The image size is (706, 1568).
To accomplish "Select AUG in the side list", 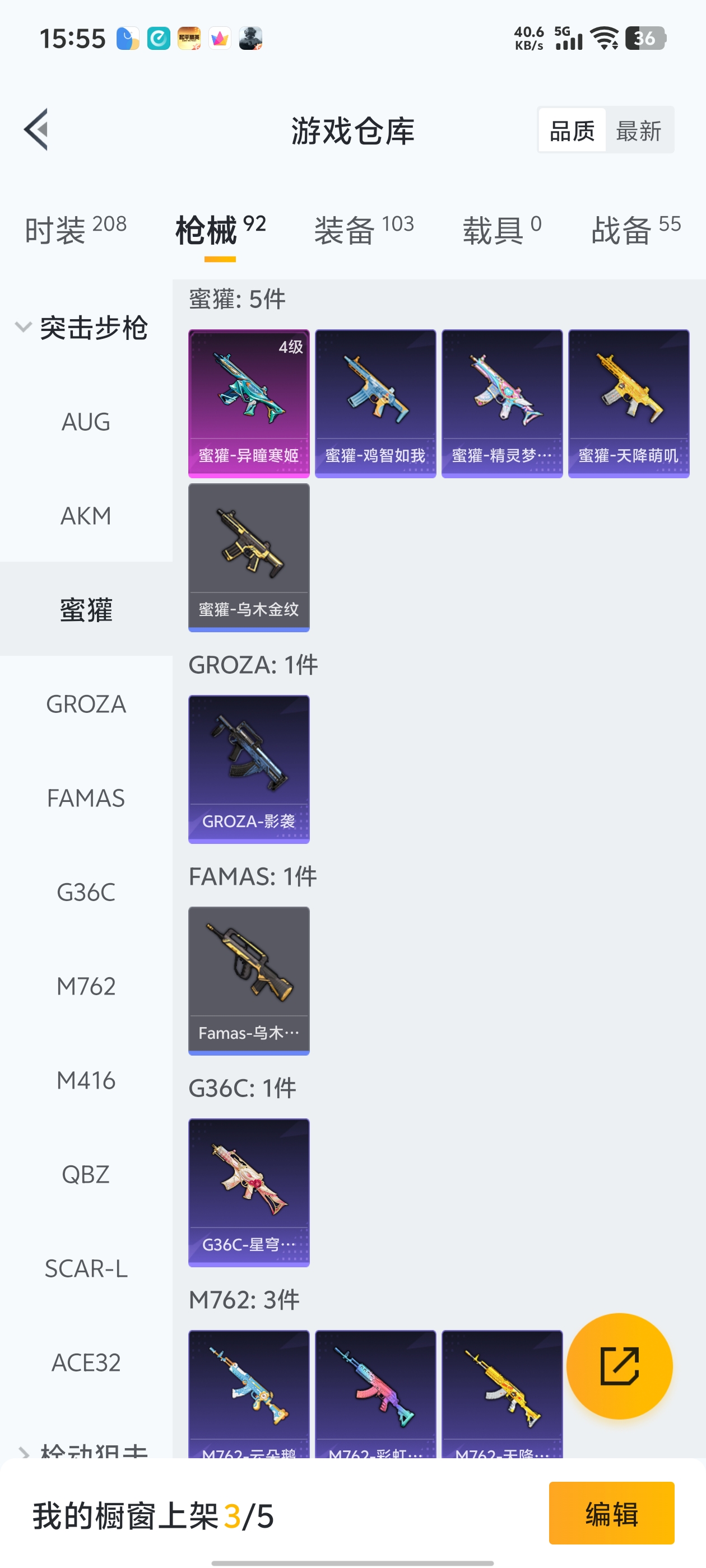I will coord(86,422).
